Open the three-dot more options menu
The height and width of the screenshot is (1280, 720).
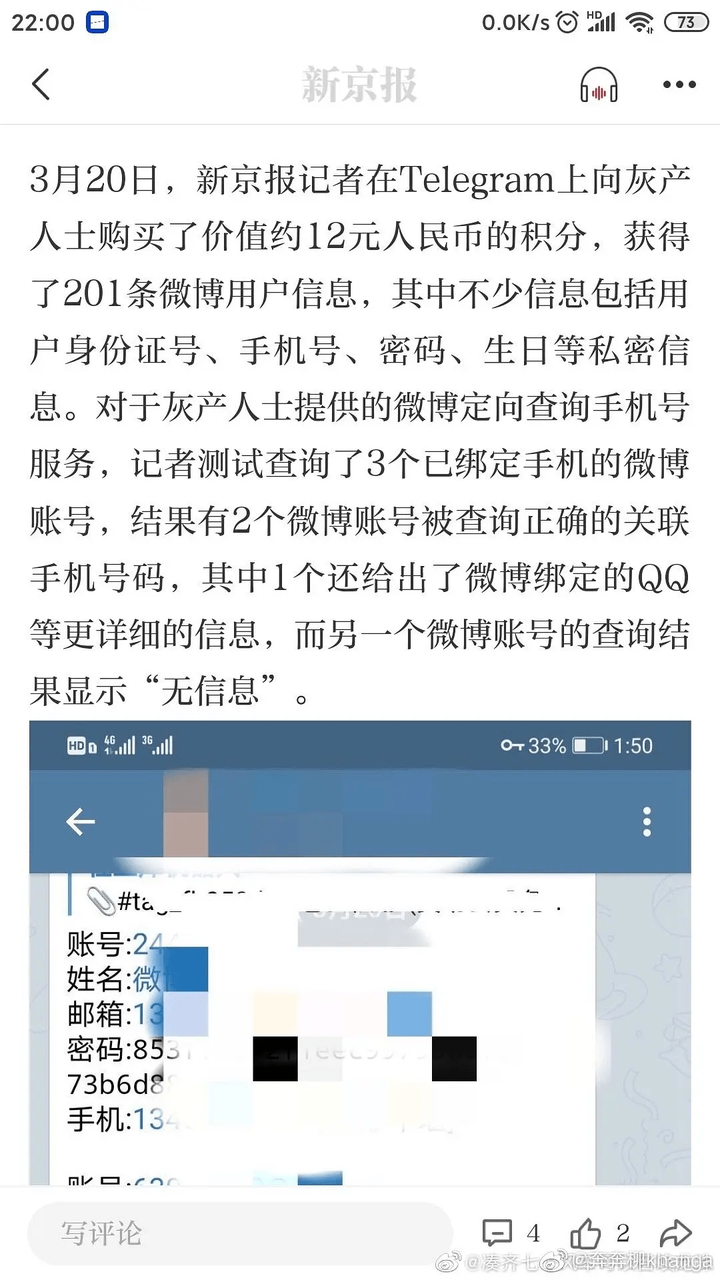(x=680, y=86)
